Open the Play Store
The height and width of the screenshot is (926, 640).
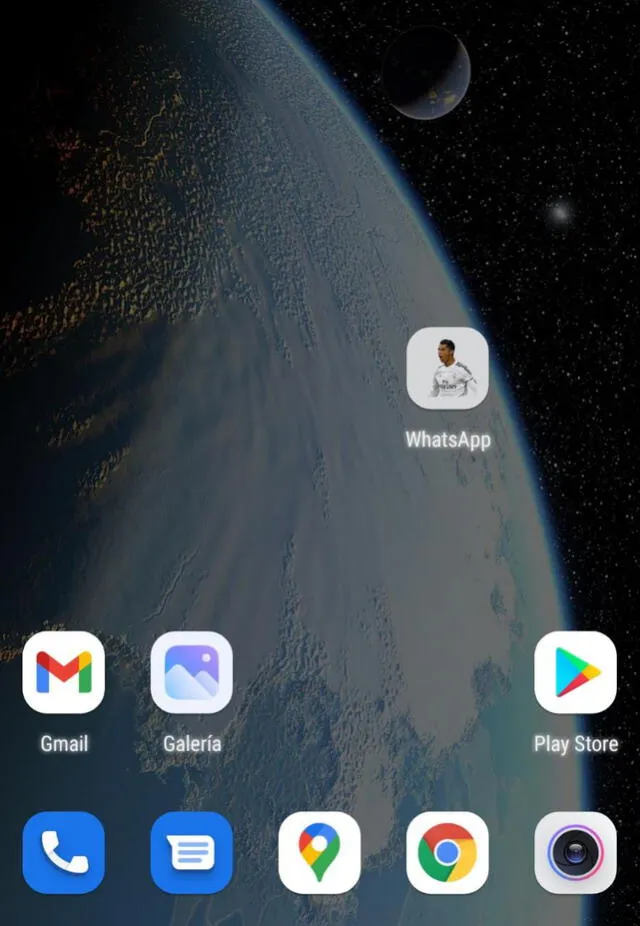[575, 672]
